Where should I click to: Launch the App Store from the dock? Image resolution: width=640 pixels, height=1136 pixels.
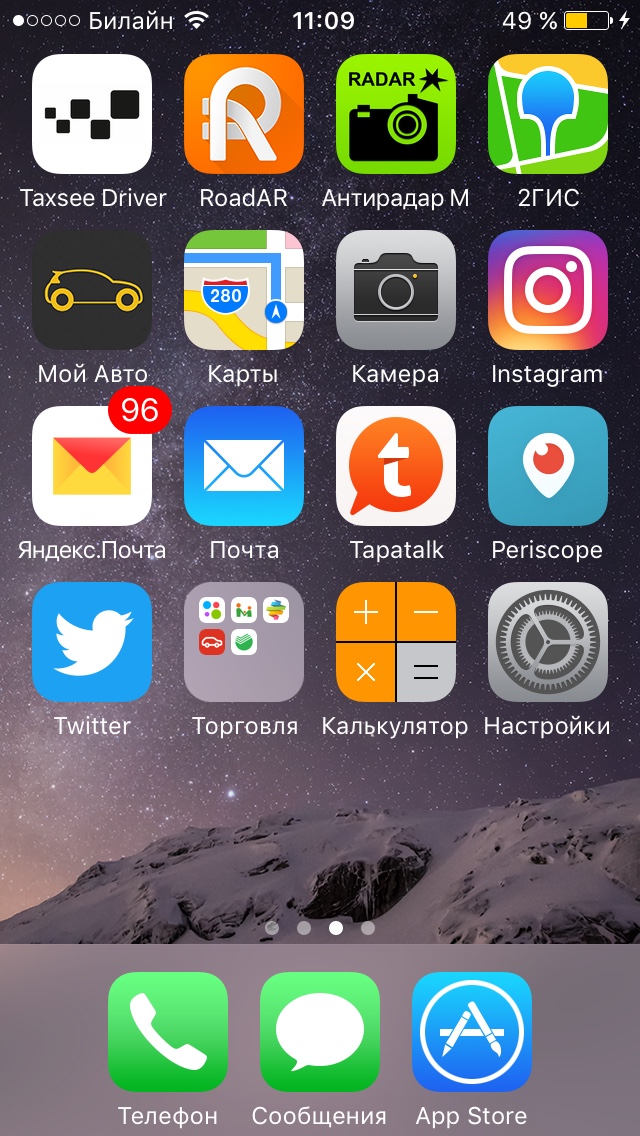472,1032
